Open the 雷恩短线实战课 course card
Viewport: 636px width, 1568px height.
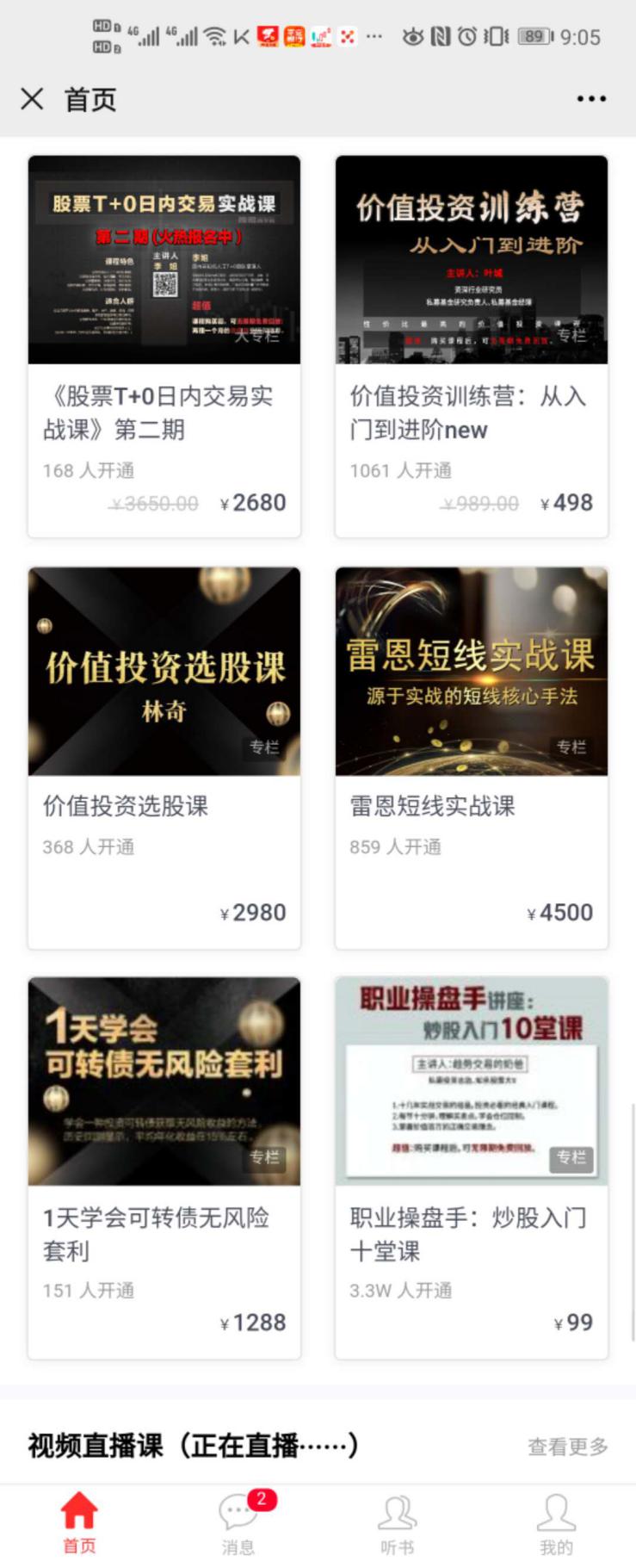pyautogui.click(x=471, y=756)
